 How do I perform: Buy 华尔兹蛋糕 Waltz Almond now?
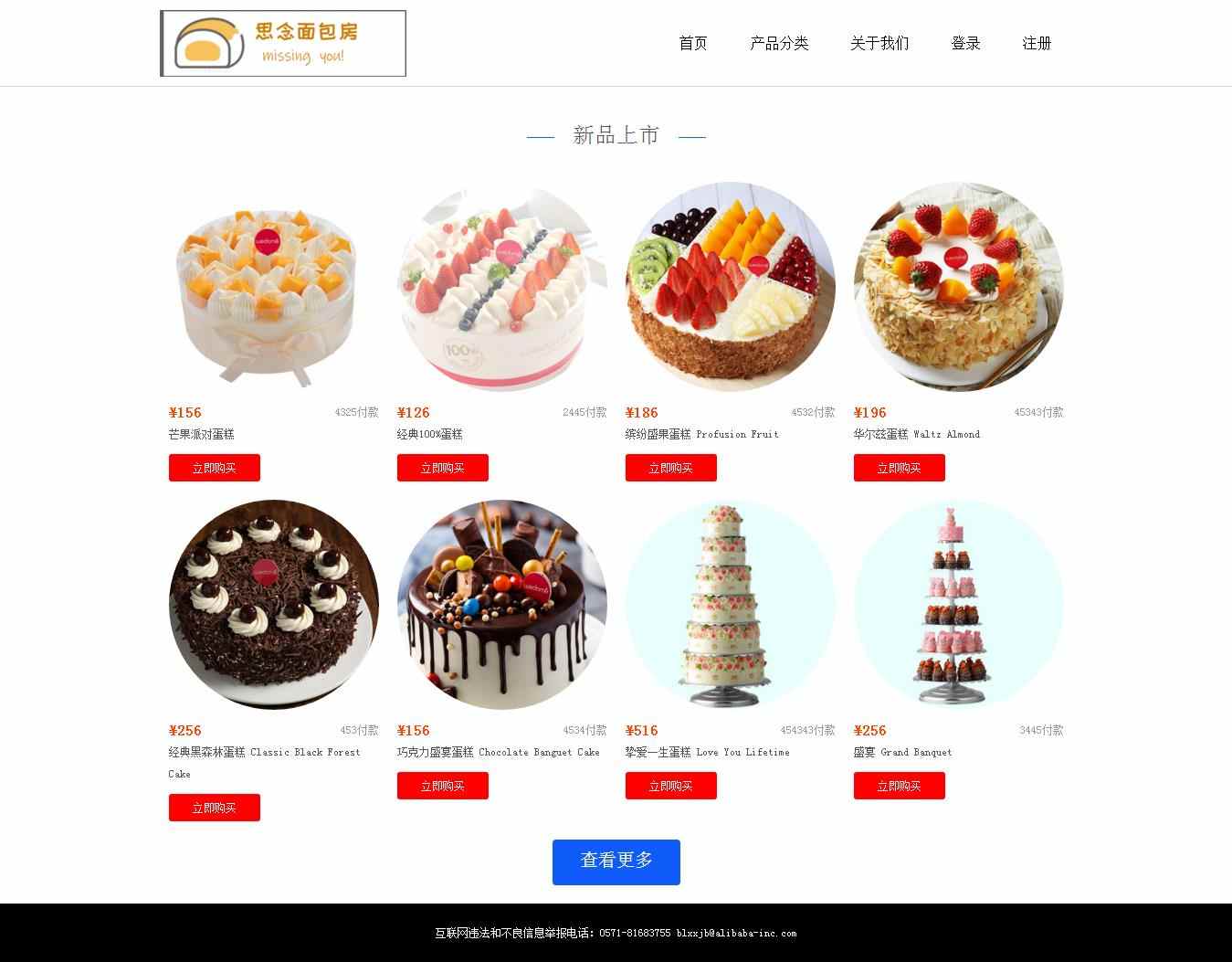(x=899, y=468)
